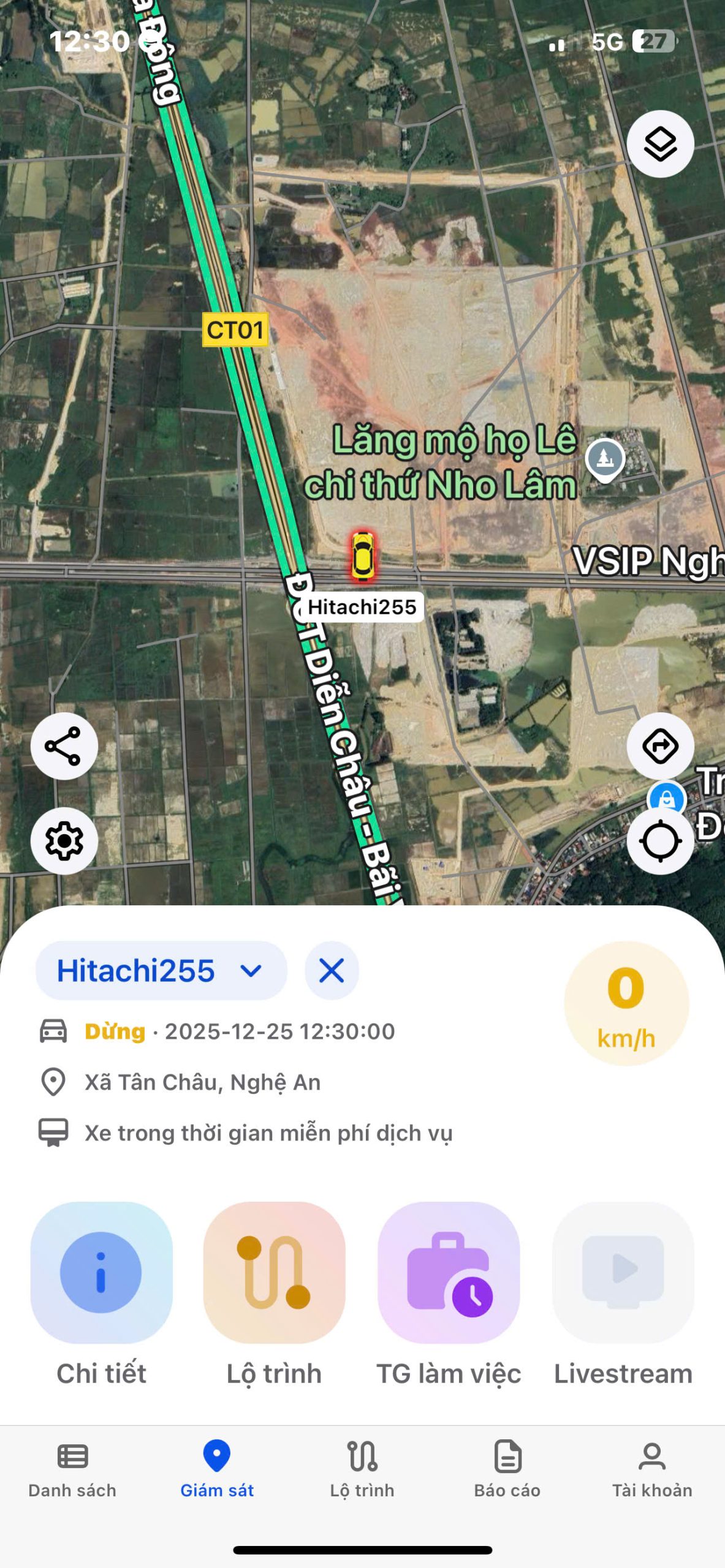This screenshot has width=725, height=1568.
Task: Open Chi tiết vehicle details
Action: (x=101, y=1273)
